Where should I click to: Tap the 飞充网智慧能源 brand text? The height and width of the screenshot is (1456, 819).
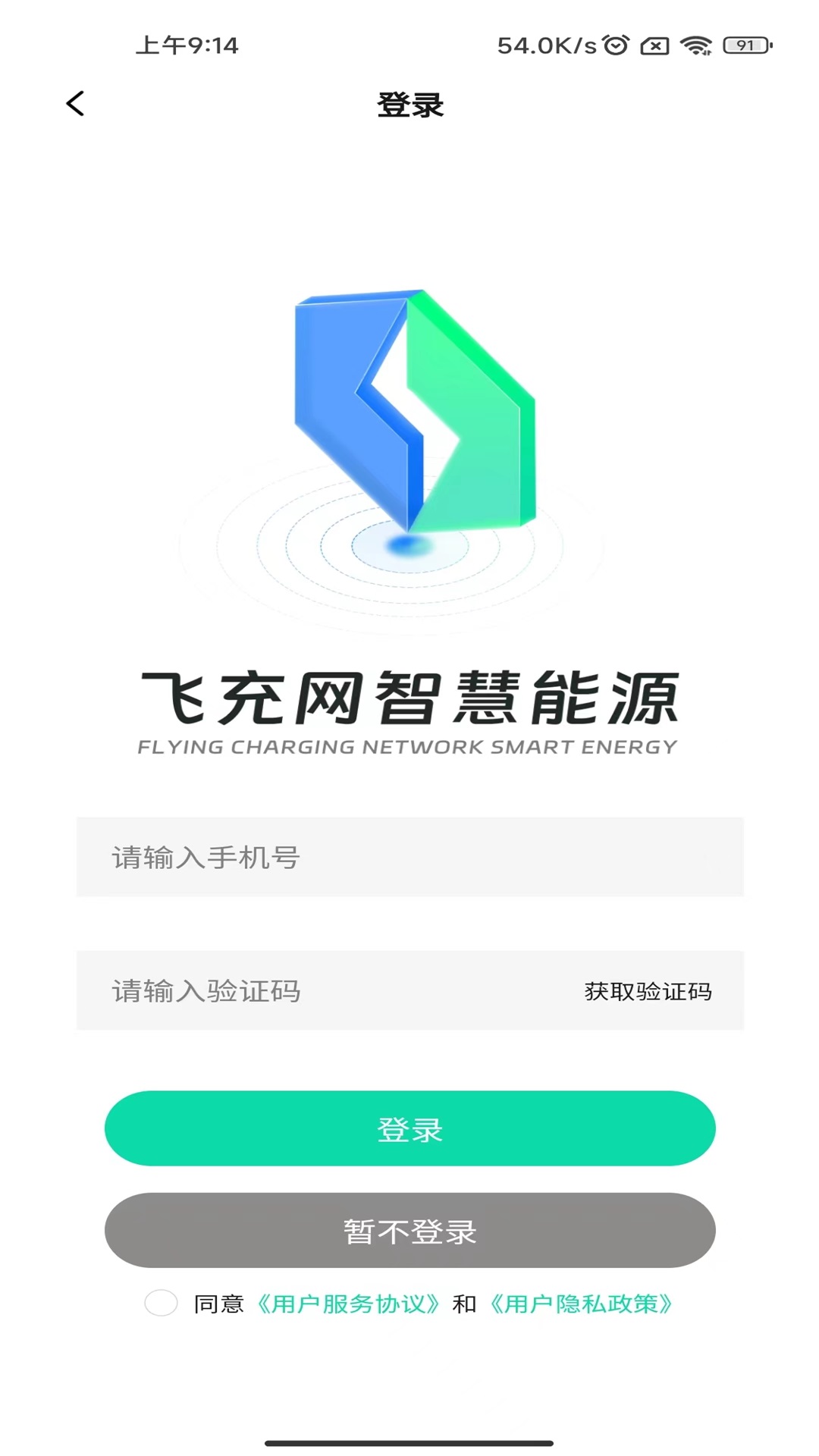tap(409, 699)
